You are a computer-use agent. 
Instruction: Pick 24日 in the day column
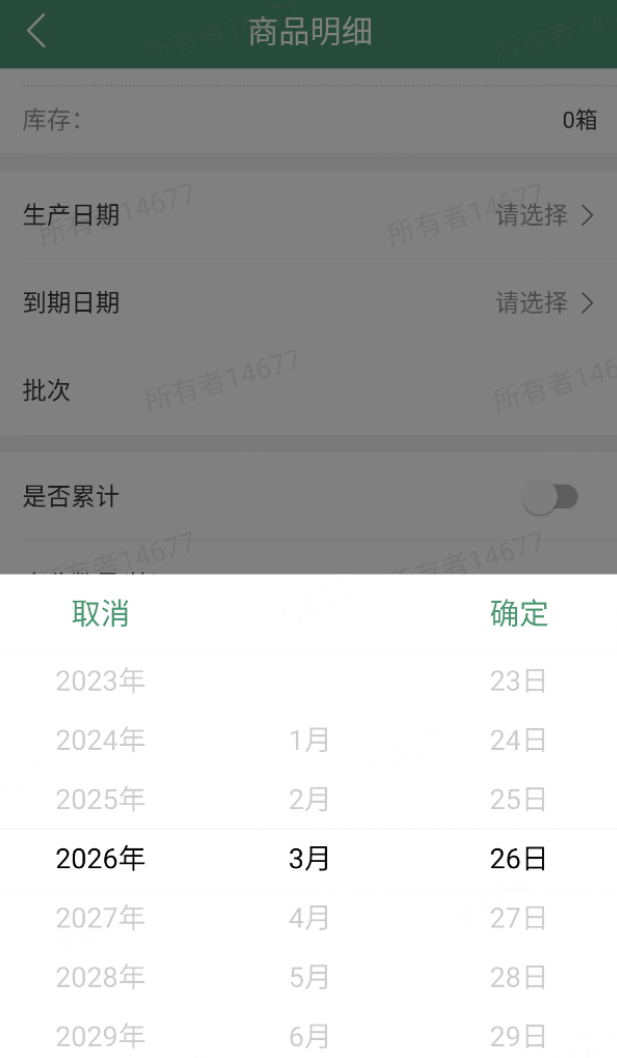[518, 740]
